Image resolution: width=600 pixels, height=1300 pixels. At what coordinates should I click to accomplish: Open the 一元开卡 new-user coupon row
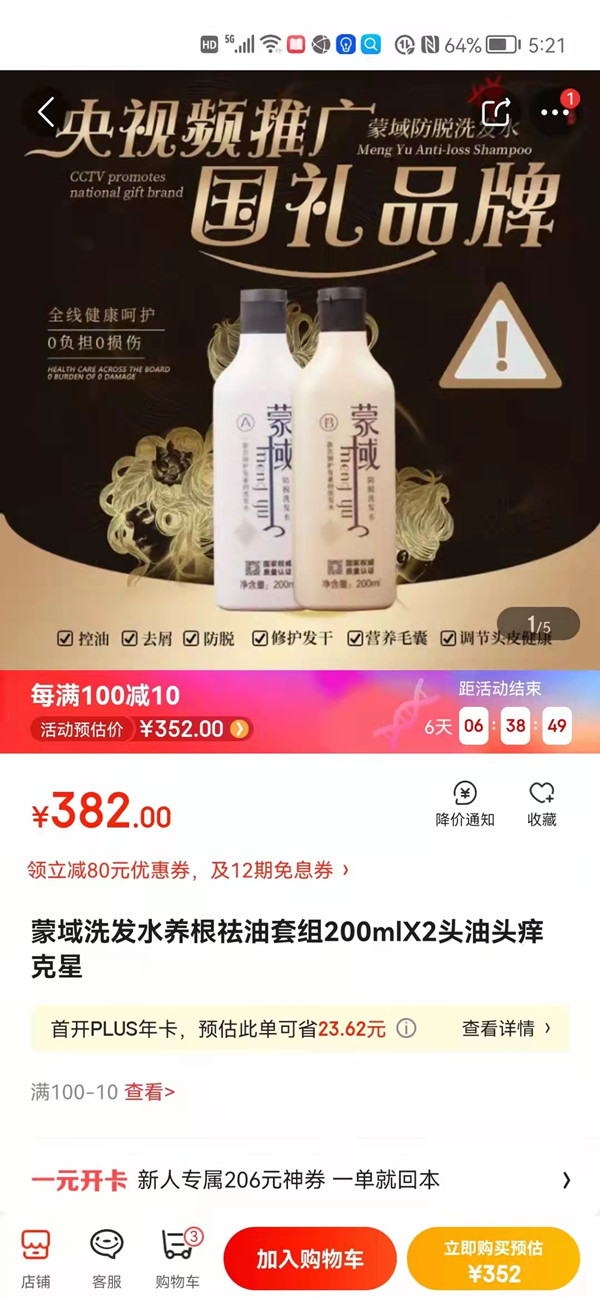click(300, 1180)
